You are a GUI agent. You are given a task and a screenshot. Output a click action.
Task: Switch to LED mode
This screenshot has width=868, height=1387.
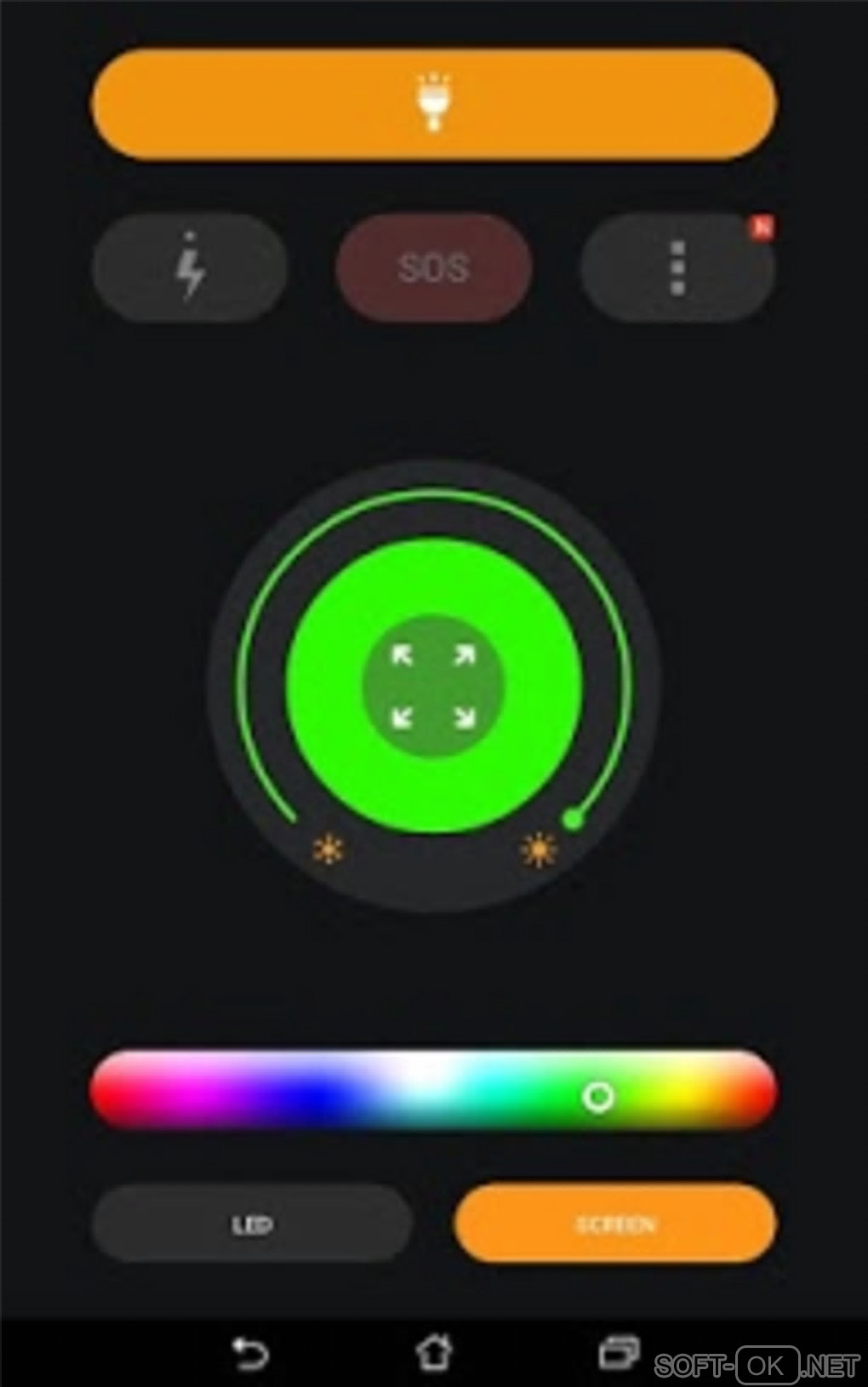[252, 1224]
